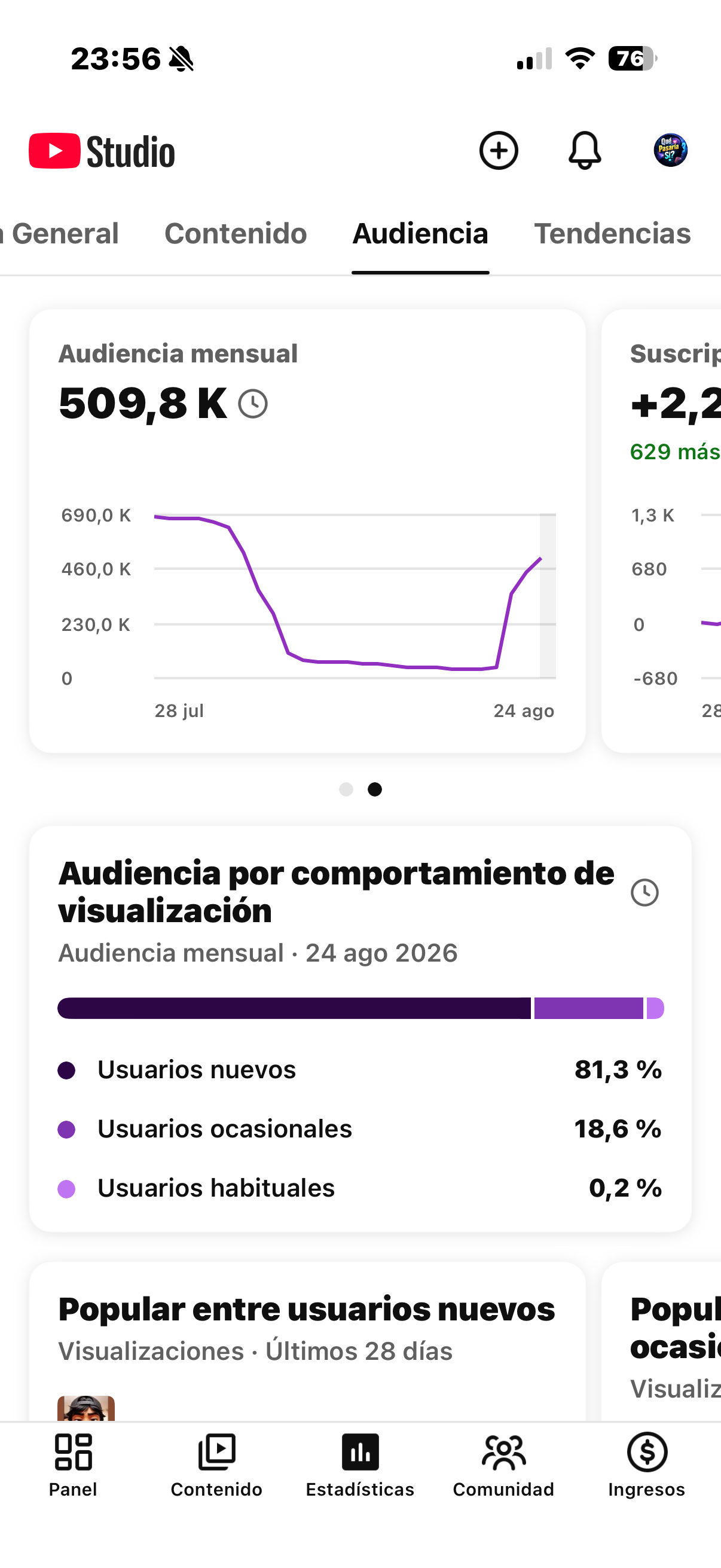Switch to the Contenido top tab
The height and width of the screenshot is (1568, 721).
[236, 234]
